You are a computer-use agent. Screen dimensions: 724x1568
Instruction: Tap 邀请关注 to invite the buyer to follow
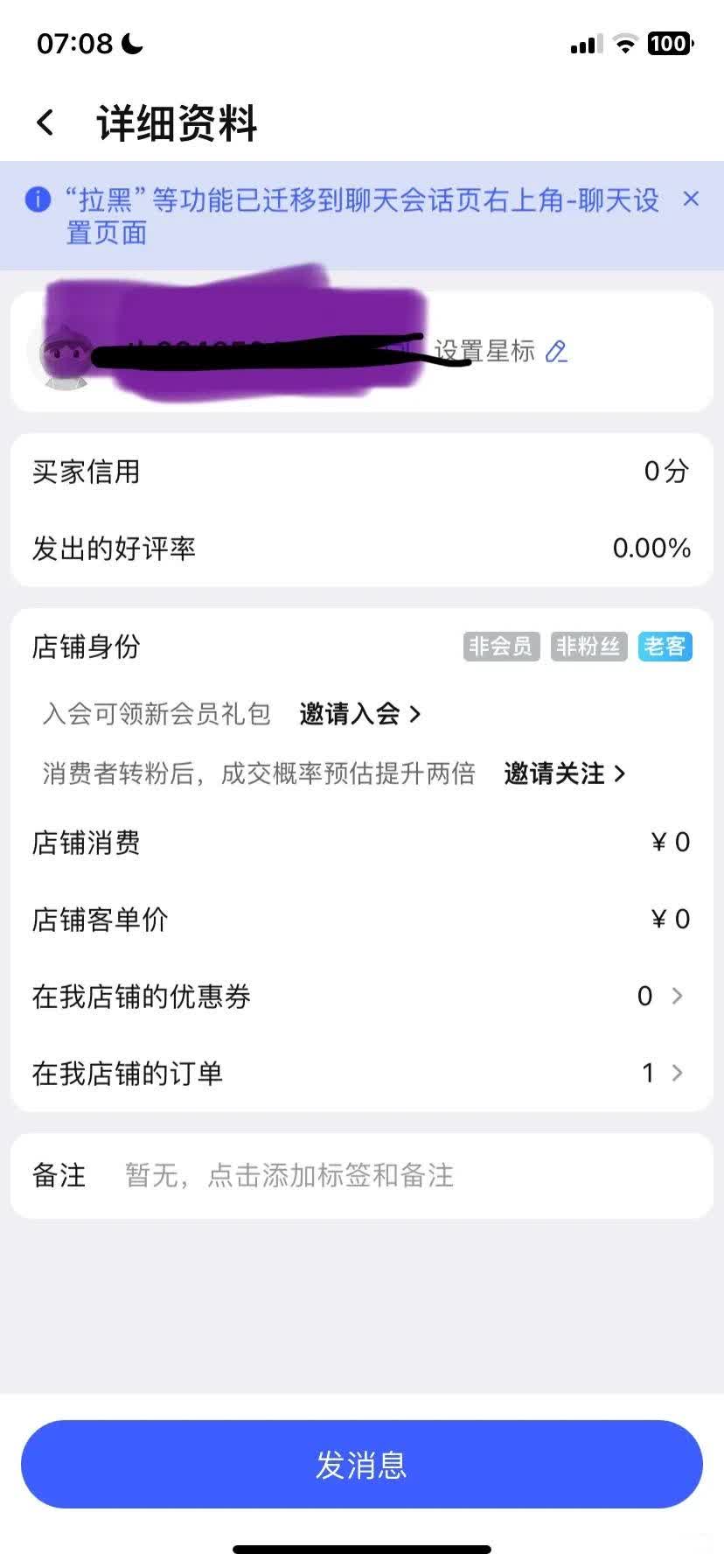coord(564,773)
